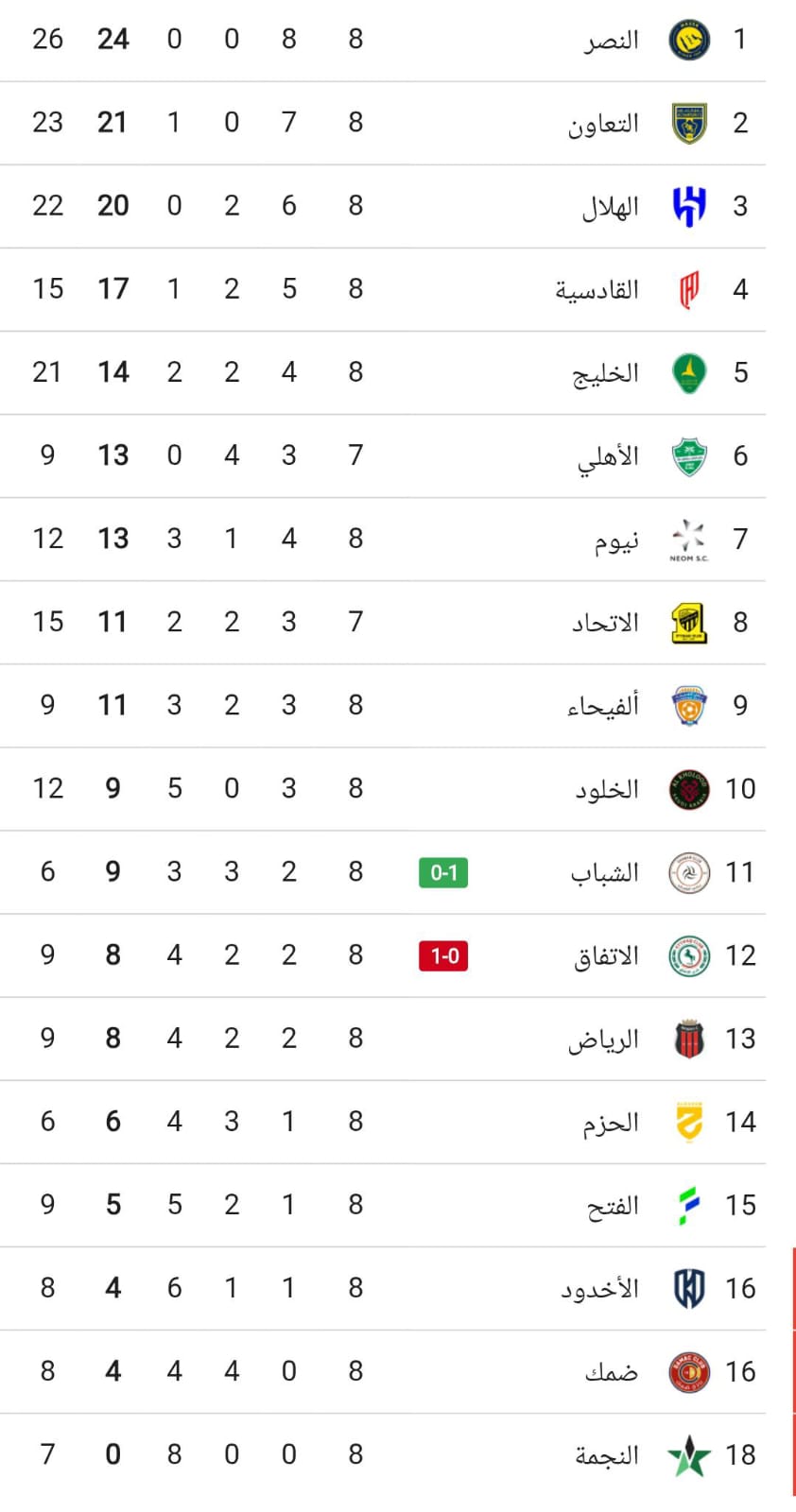This screenshot has height=1512, width=796.
Task: Open the النجمة team row
Action: coord(607,1454)
